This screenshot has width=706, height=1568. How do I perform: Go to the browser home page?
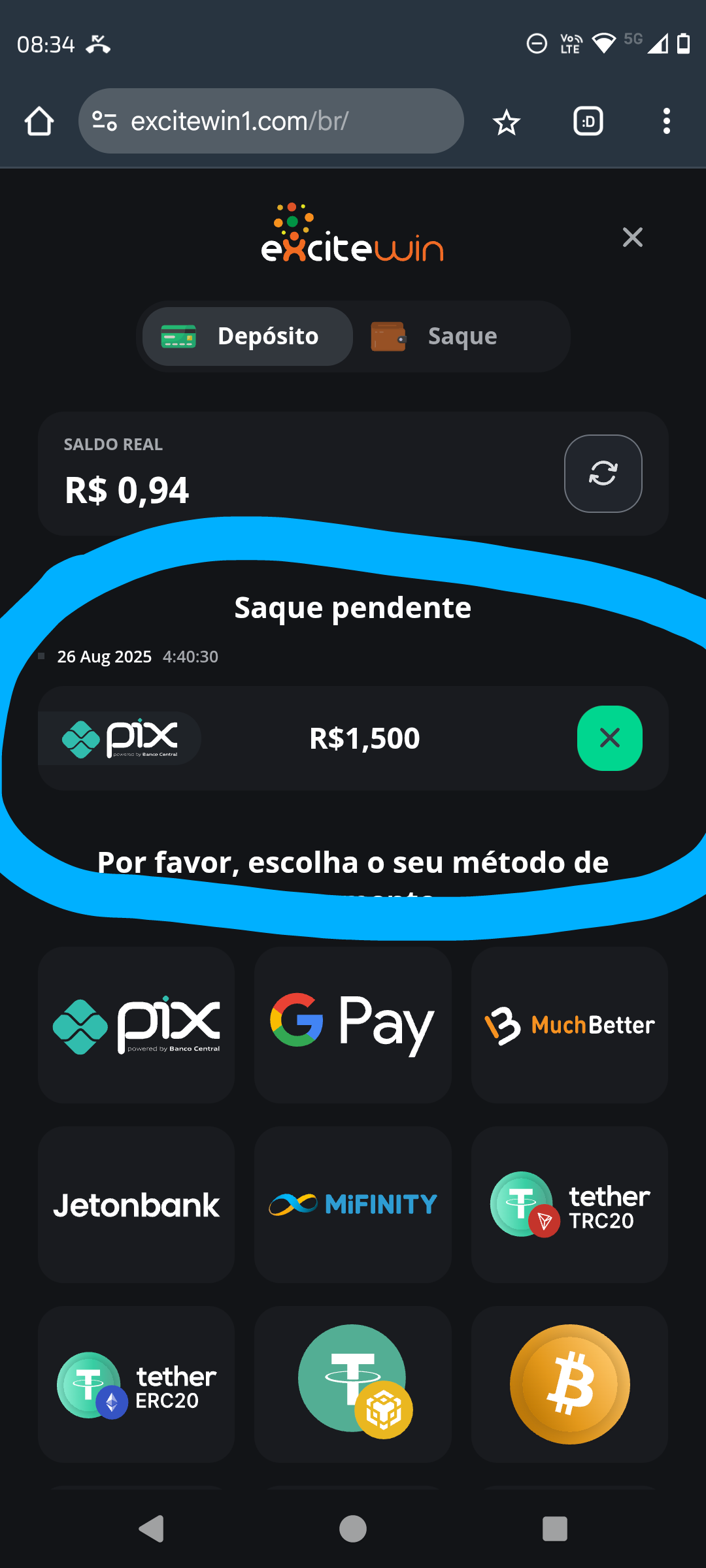39,122
